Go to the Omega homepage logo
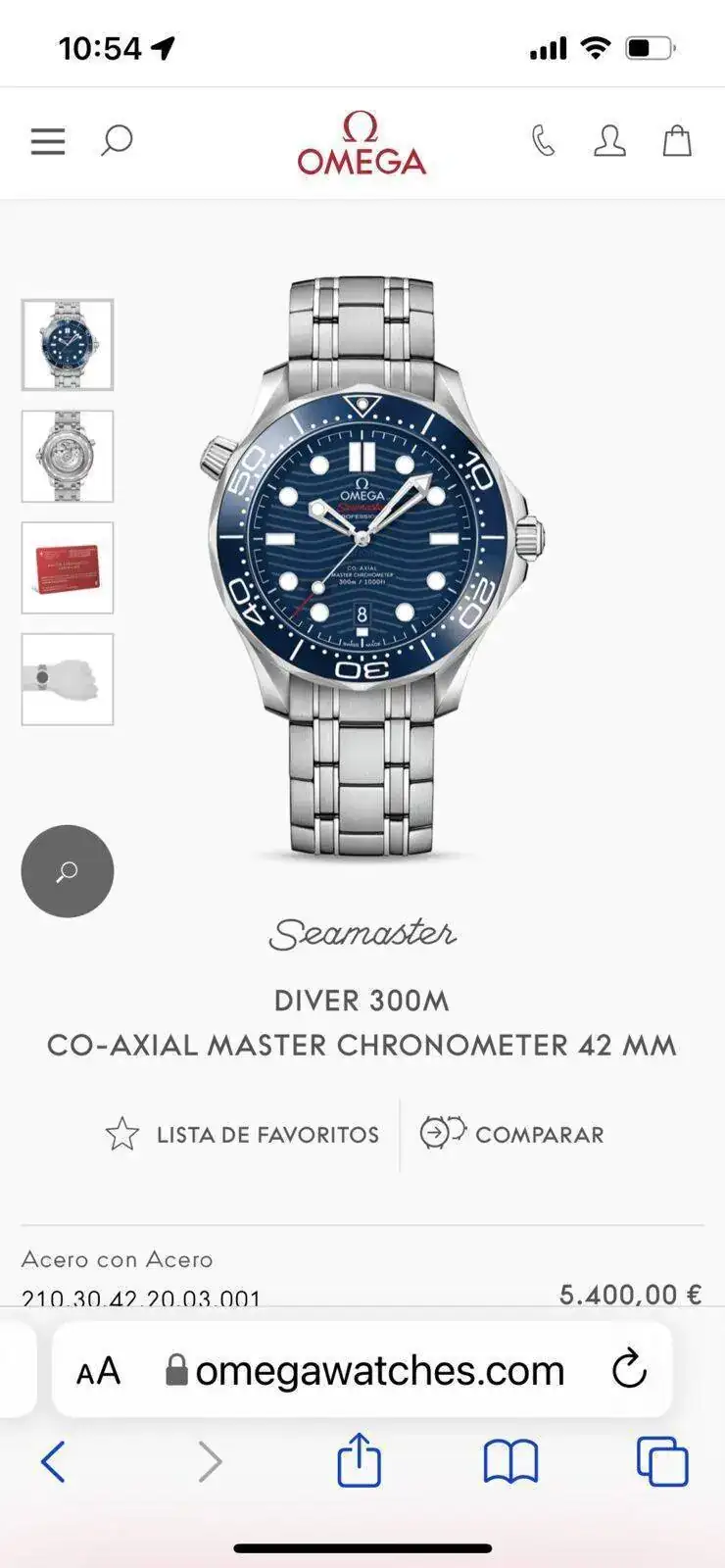 click(362, 144)
